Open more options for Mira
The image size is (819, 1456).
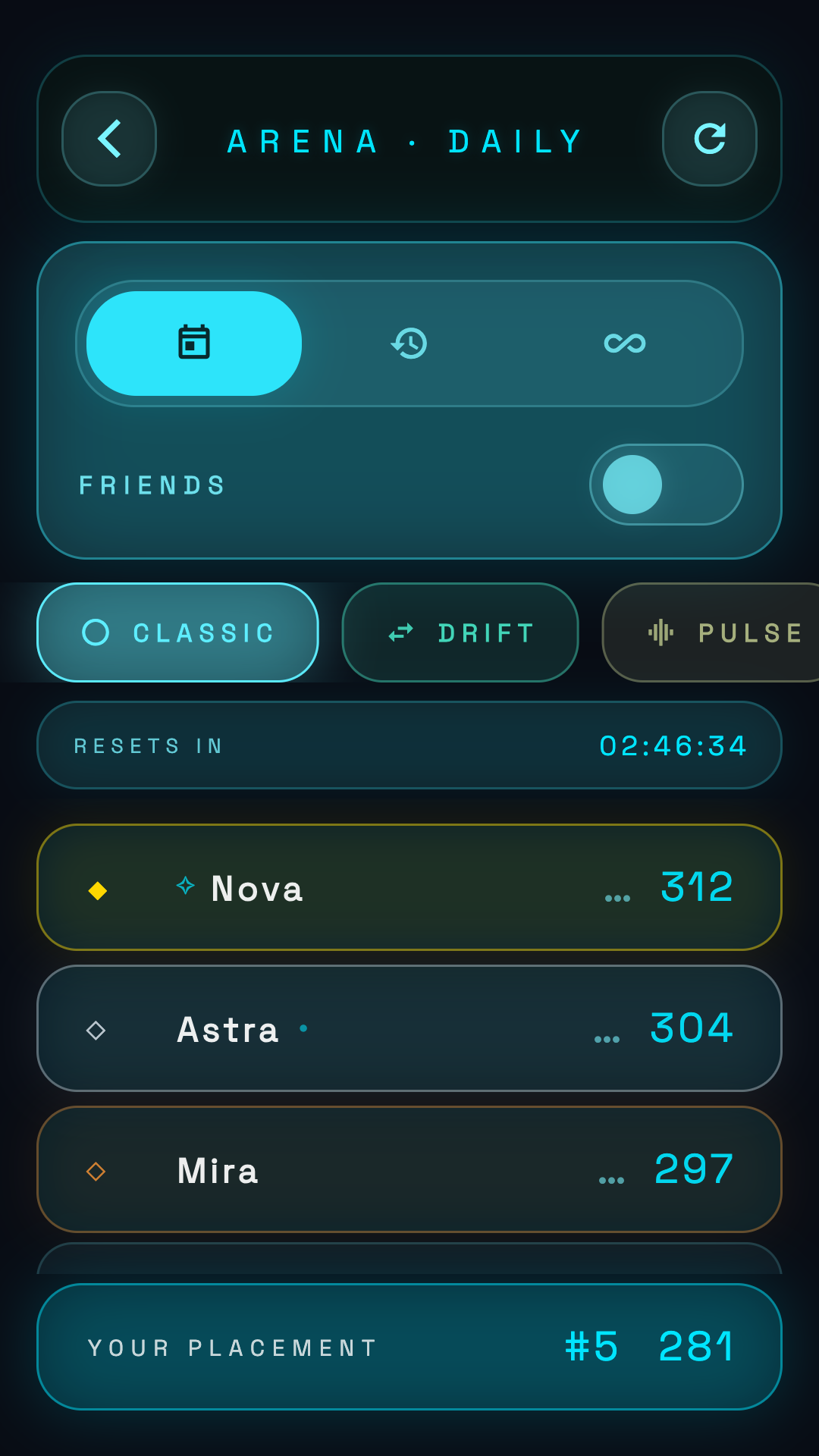tap(611, 1180)
